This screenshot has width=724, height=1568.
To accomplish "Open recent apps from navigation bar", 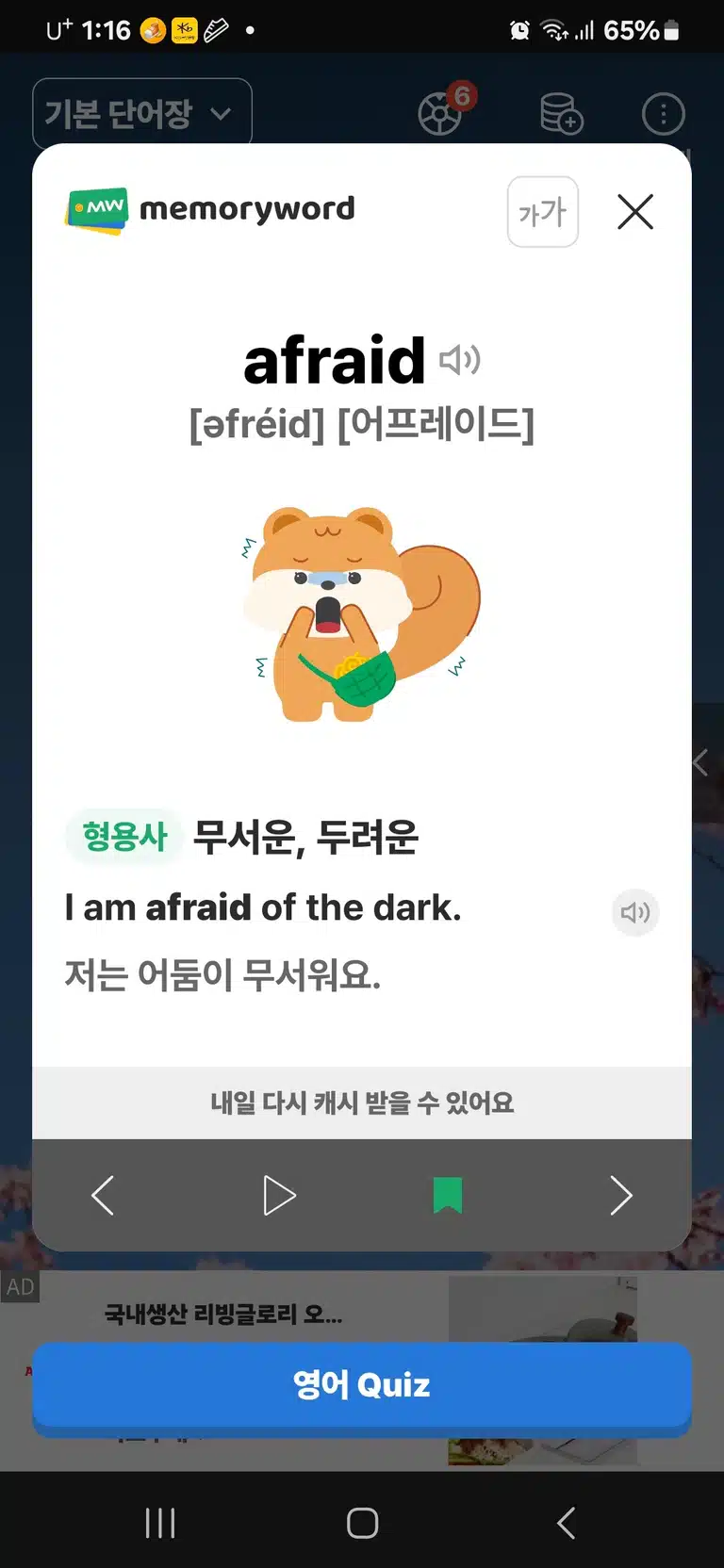I will (x=160, y=1522).
